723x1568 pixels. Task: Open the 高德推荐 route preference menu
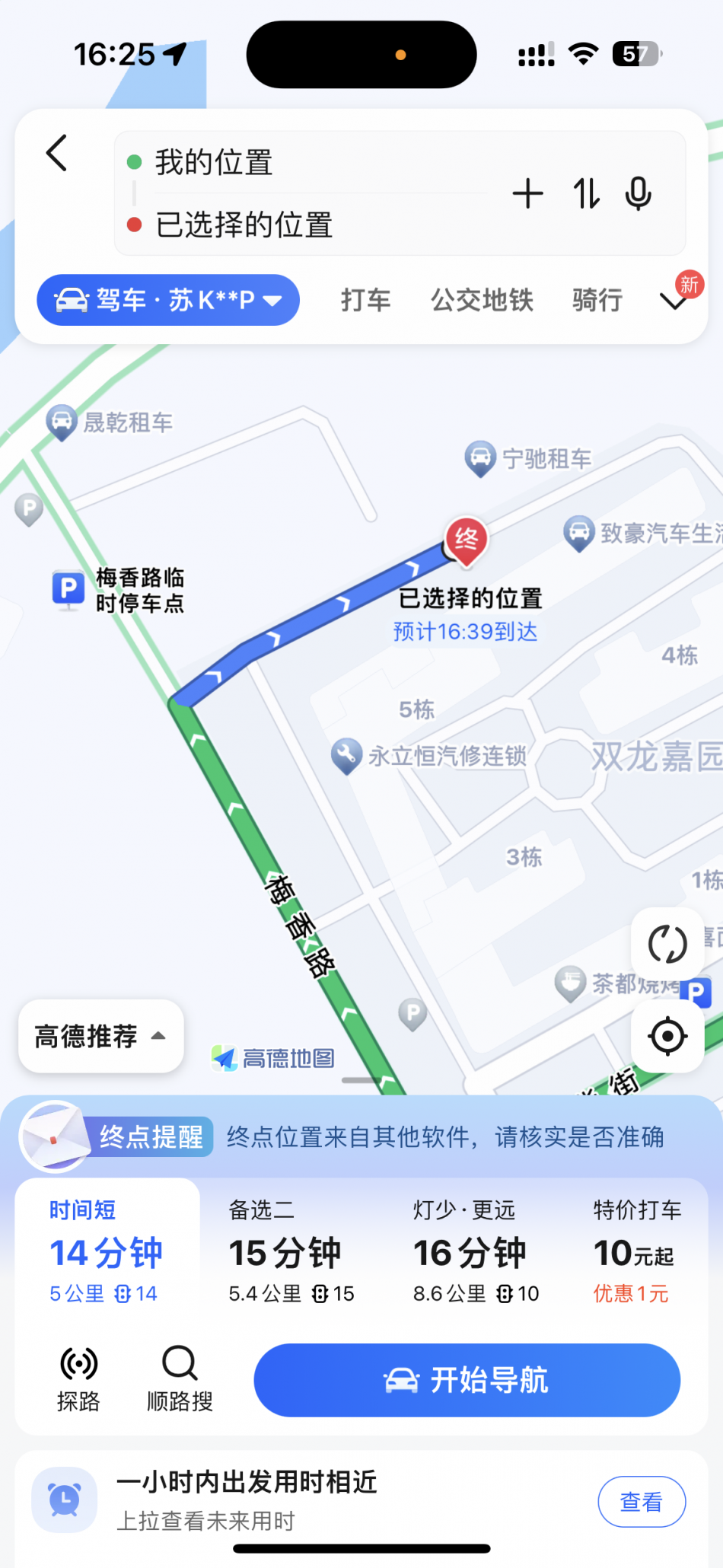tap(100, 1036)
